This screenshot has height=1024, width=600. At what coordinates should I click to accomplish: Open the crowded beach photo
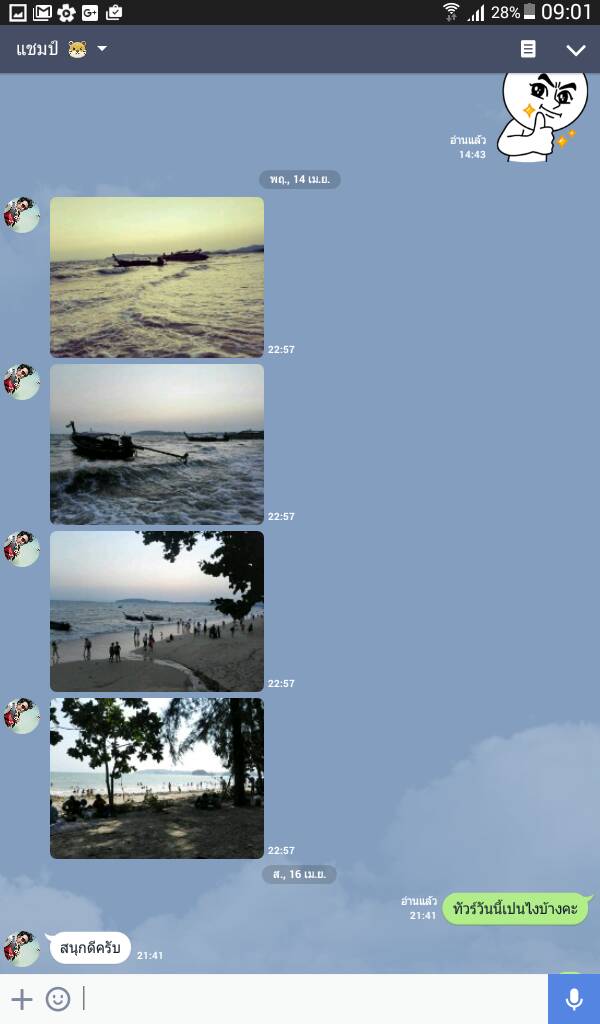157,611
